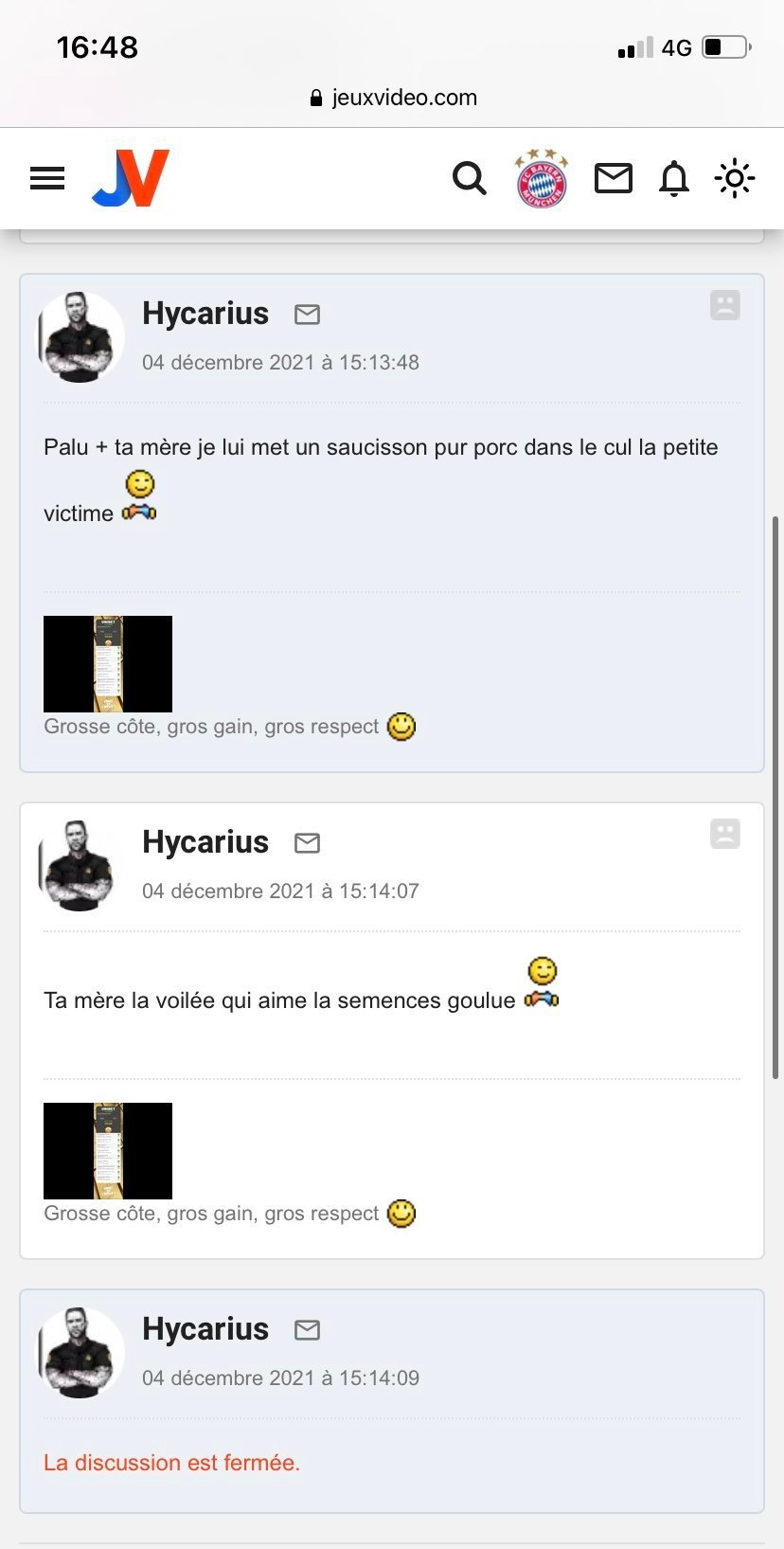This screenshot has width=784, height=1549.
Task: Open the notifications bell
Action: pyautogui.click(x=674, y=178)
